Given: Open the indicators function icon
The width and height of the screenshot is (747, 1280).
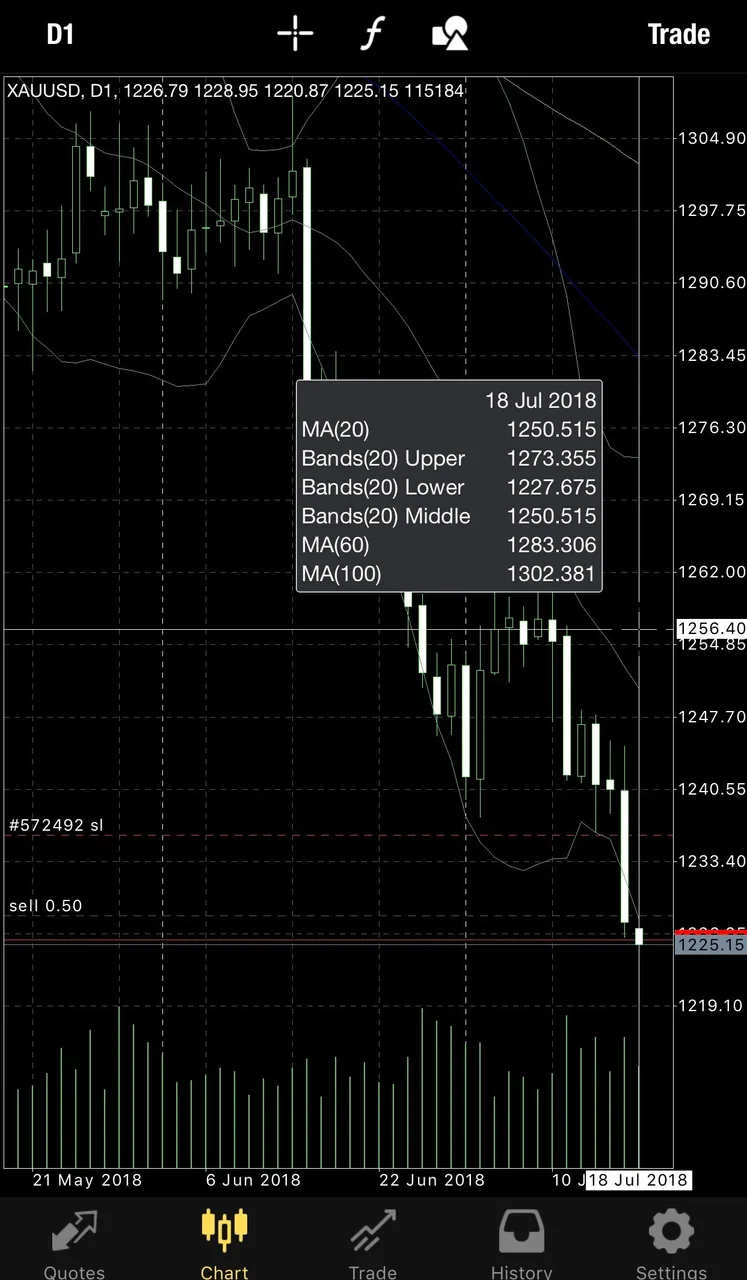Looking at the screenshot, I should pos(372,34).
